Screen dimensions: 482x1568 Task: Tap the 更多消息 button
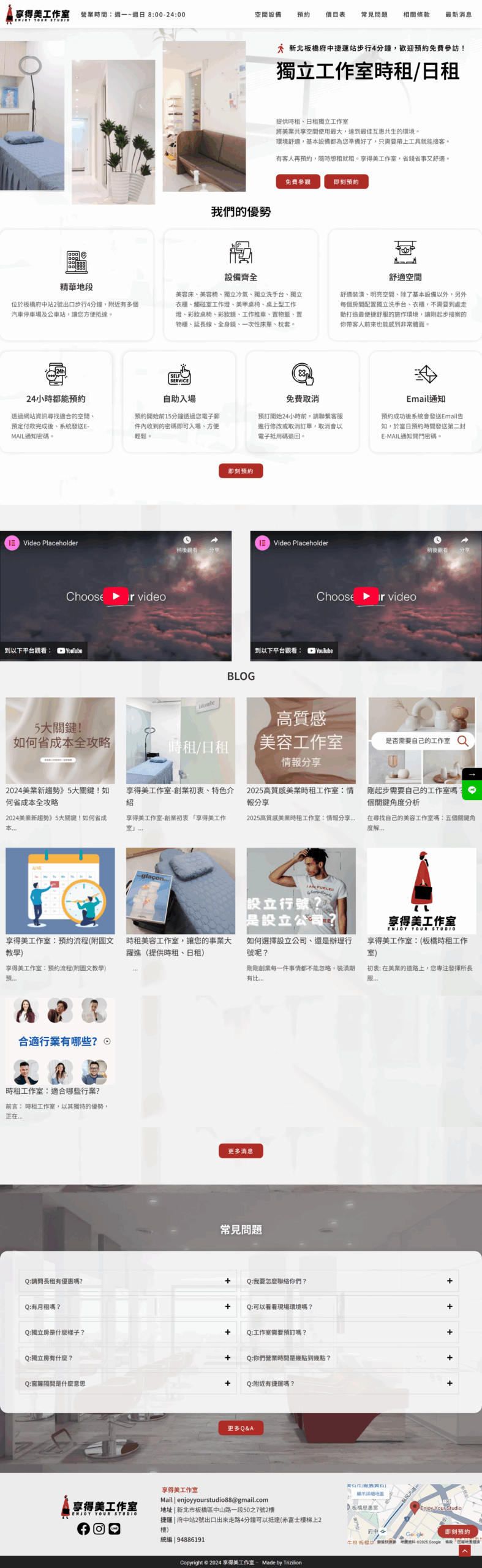point(241,1151)
